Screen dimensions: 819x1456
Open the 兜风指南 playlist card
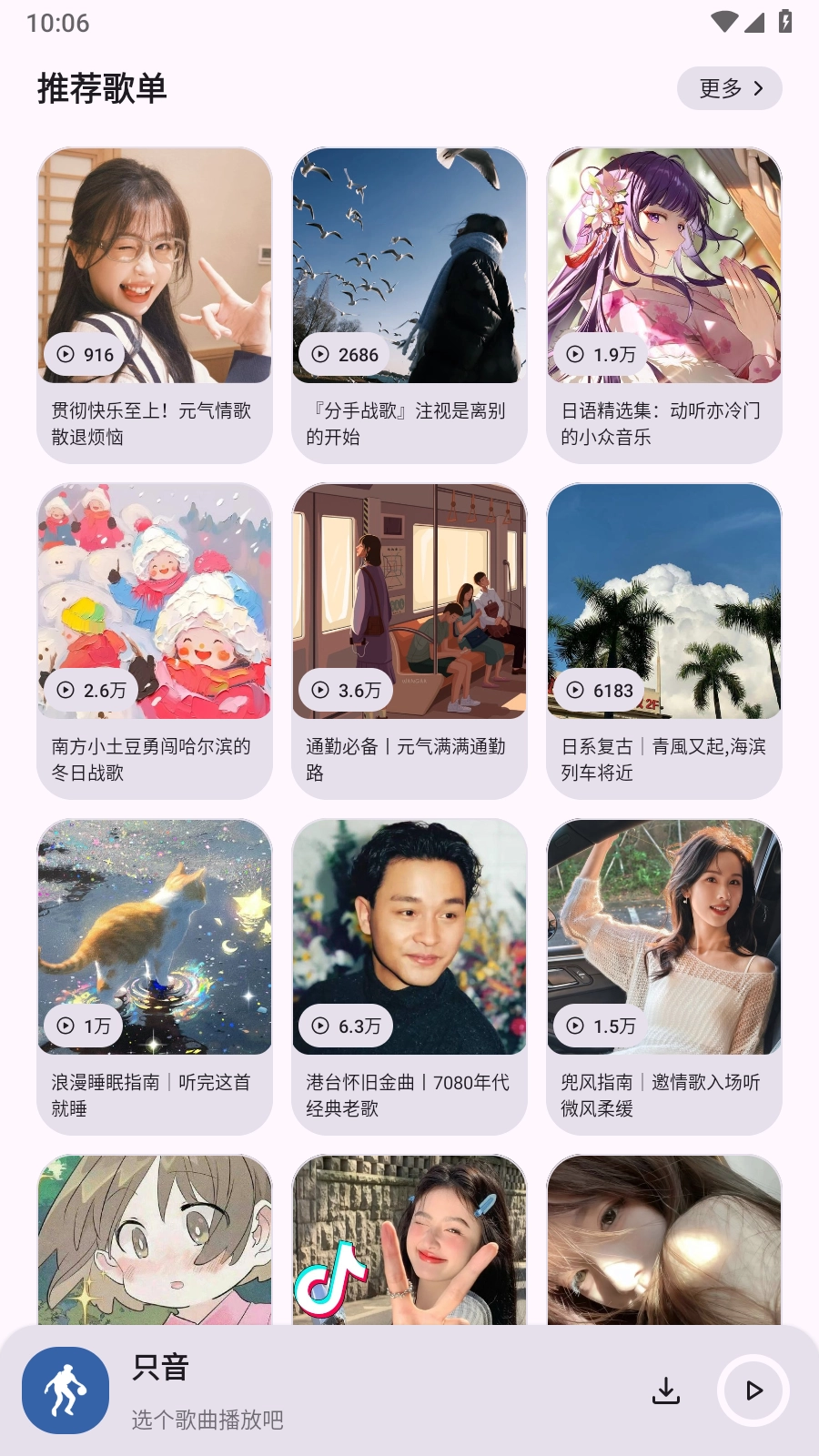664,976
